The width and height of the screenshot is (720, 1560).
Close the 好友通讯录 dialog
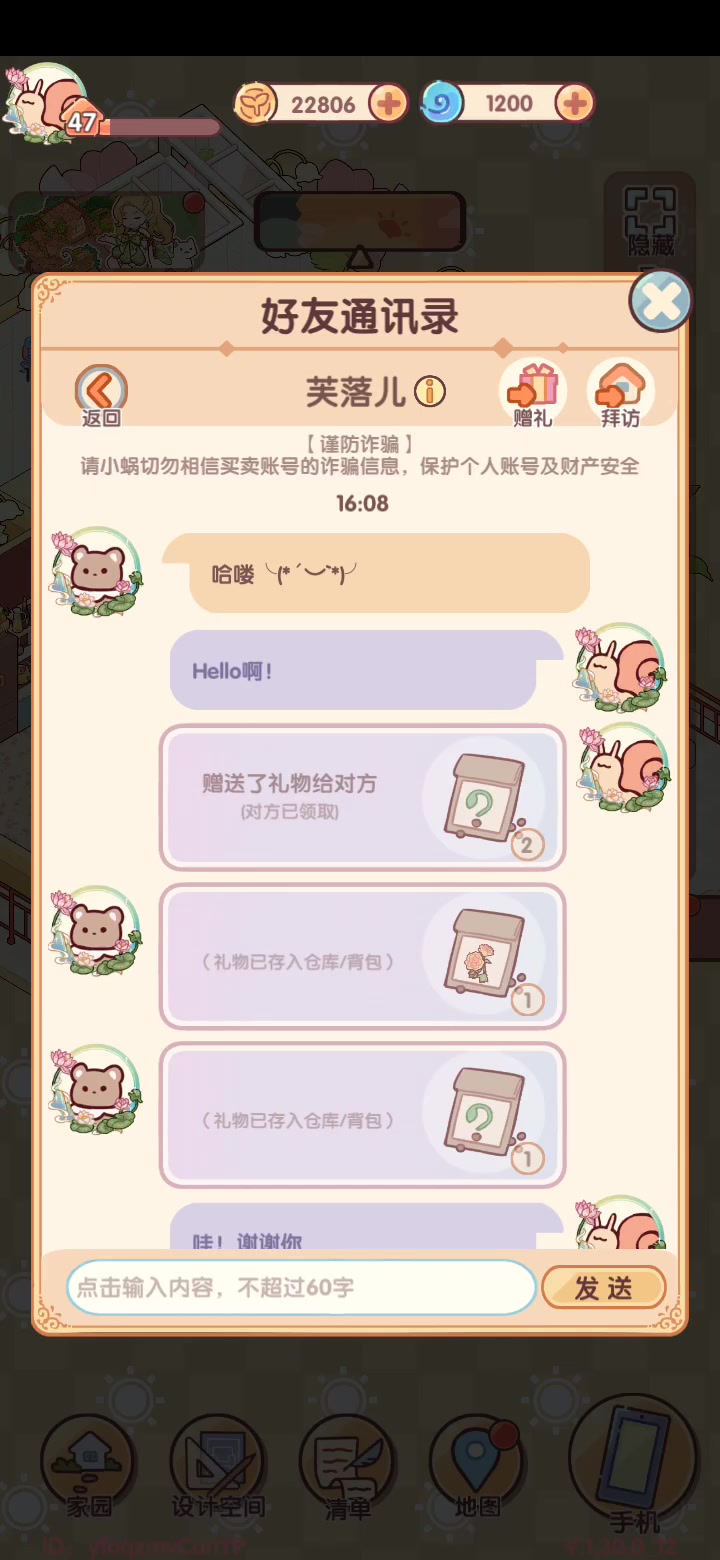tap(660, 300)
